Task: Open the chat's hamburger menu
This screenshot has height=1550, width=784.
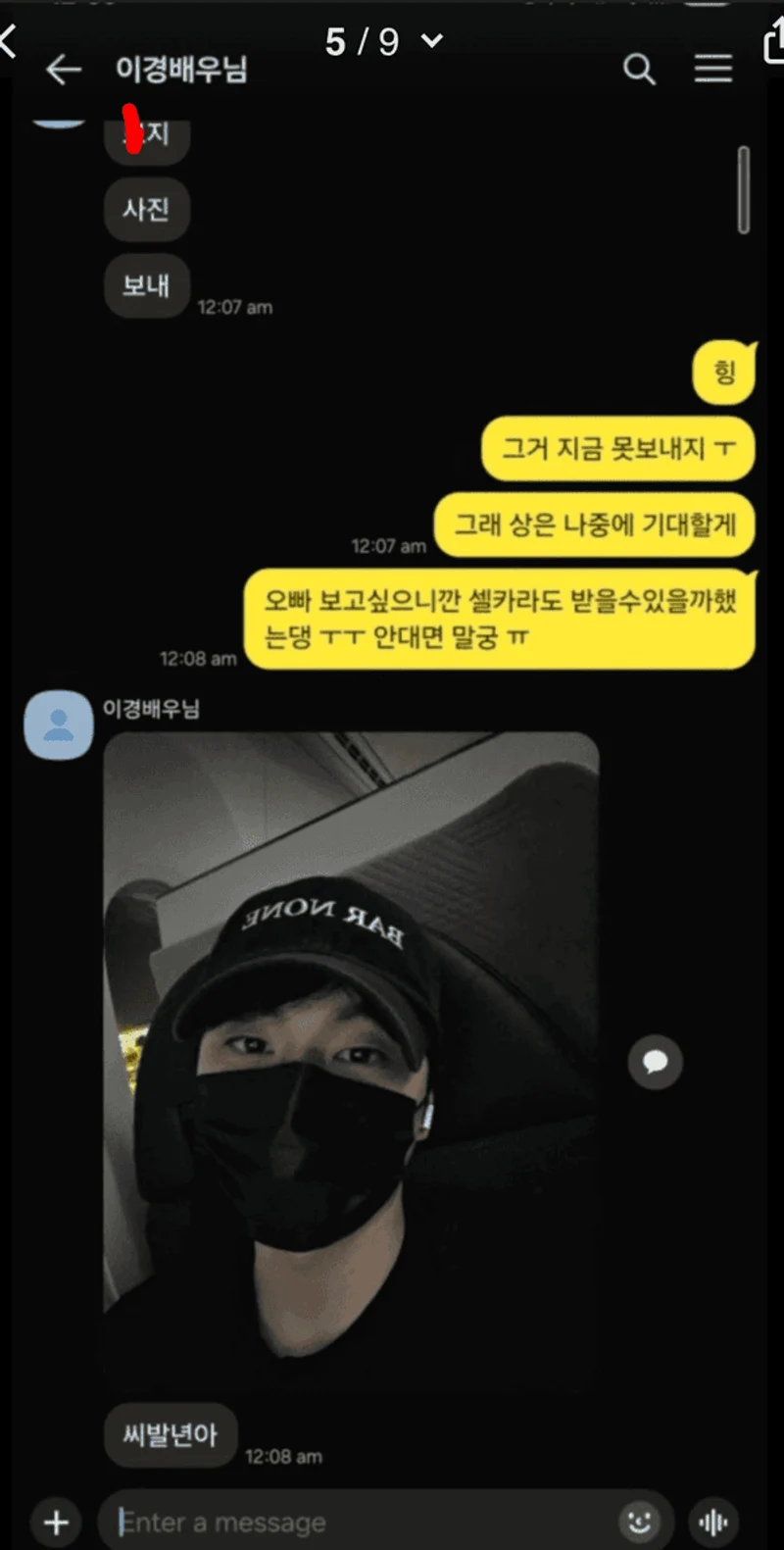Action: click(713, 69)
